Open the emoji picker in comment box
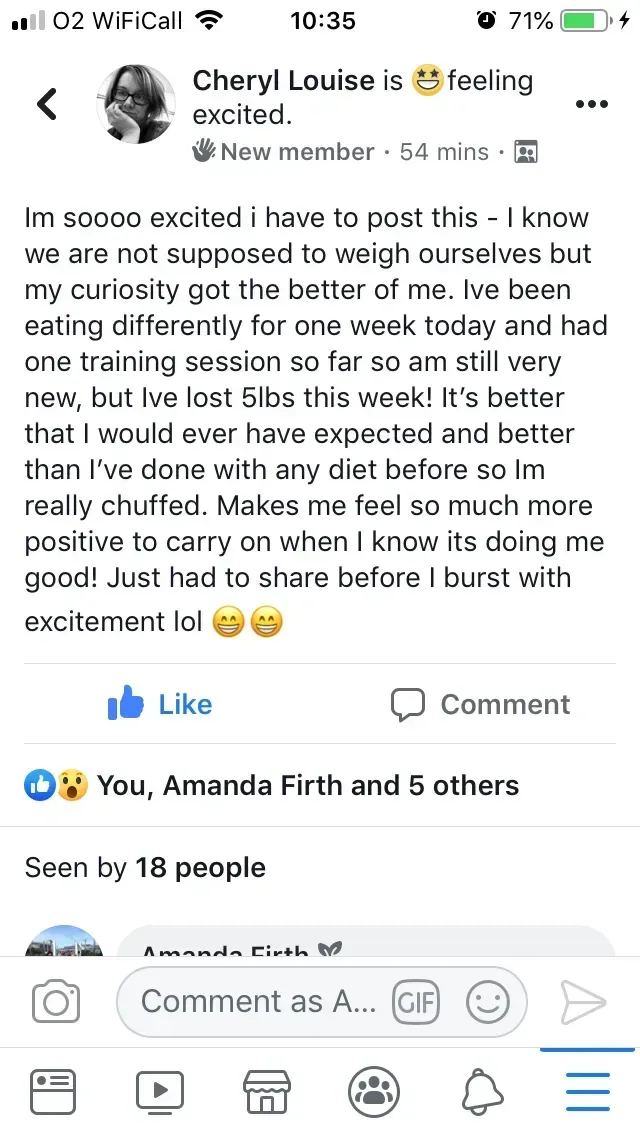Image resolution: width=640 pixels, height=1136 pixels. 488,1002
